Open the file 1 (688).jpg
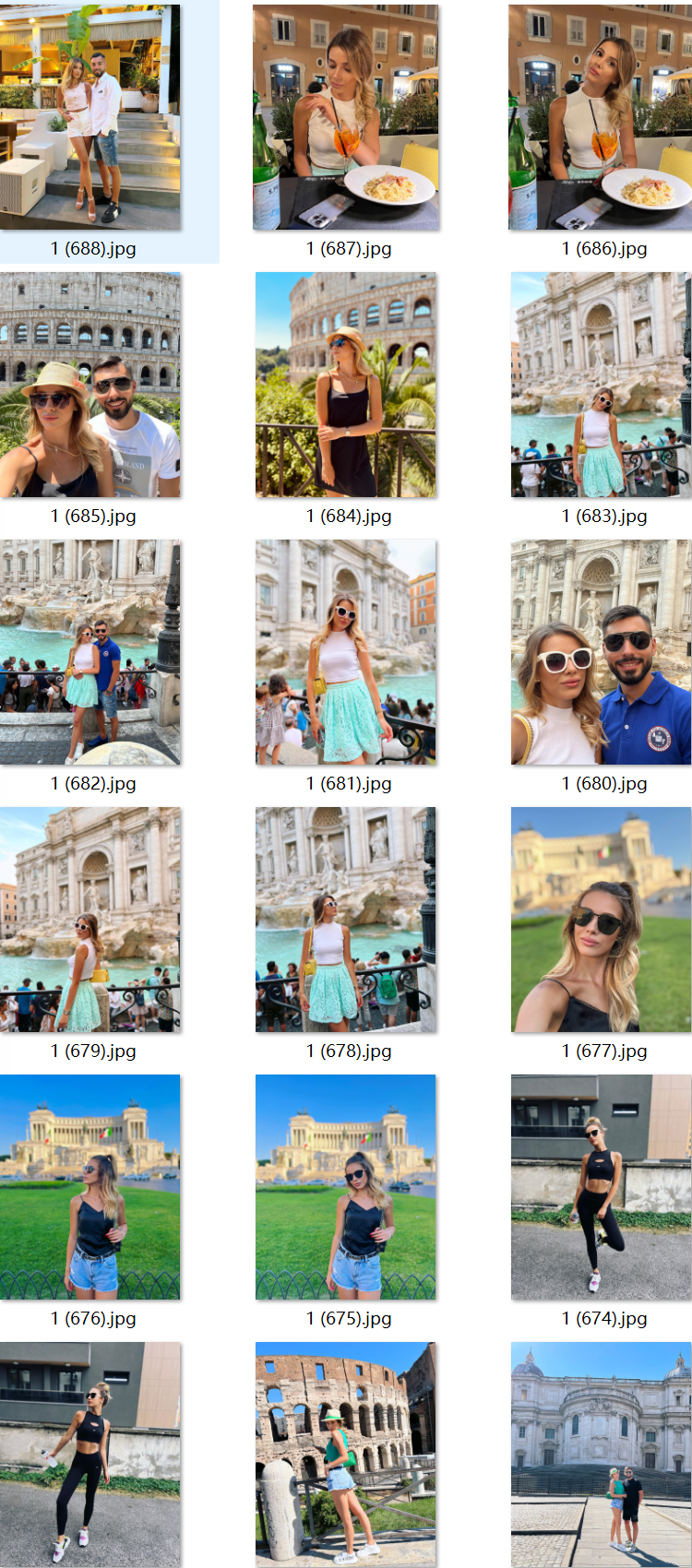Screen dimensions: 692x1568 (x=90, y=117)
